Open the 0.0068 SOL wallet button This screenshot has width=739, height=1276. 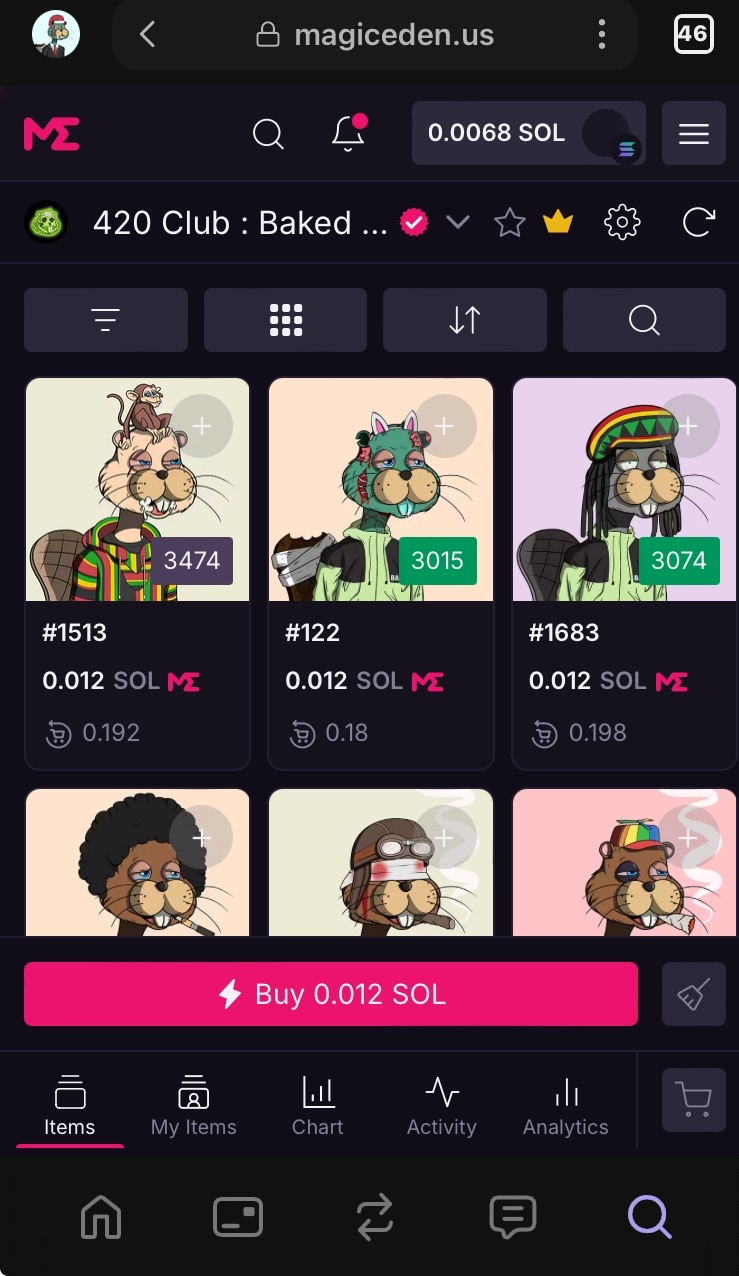pyautogui.click(x=528, y=133)
